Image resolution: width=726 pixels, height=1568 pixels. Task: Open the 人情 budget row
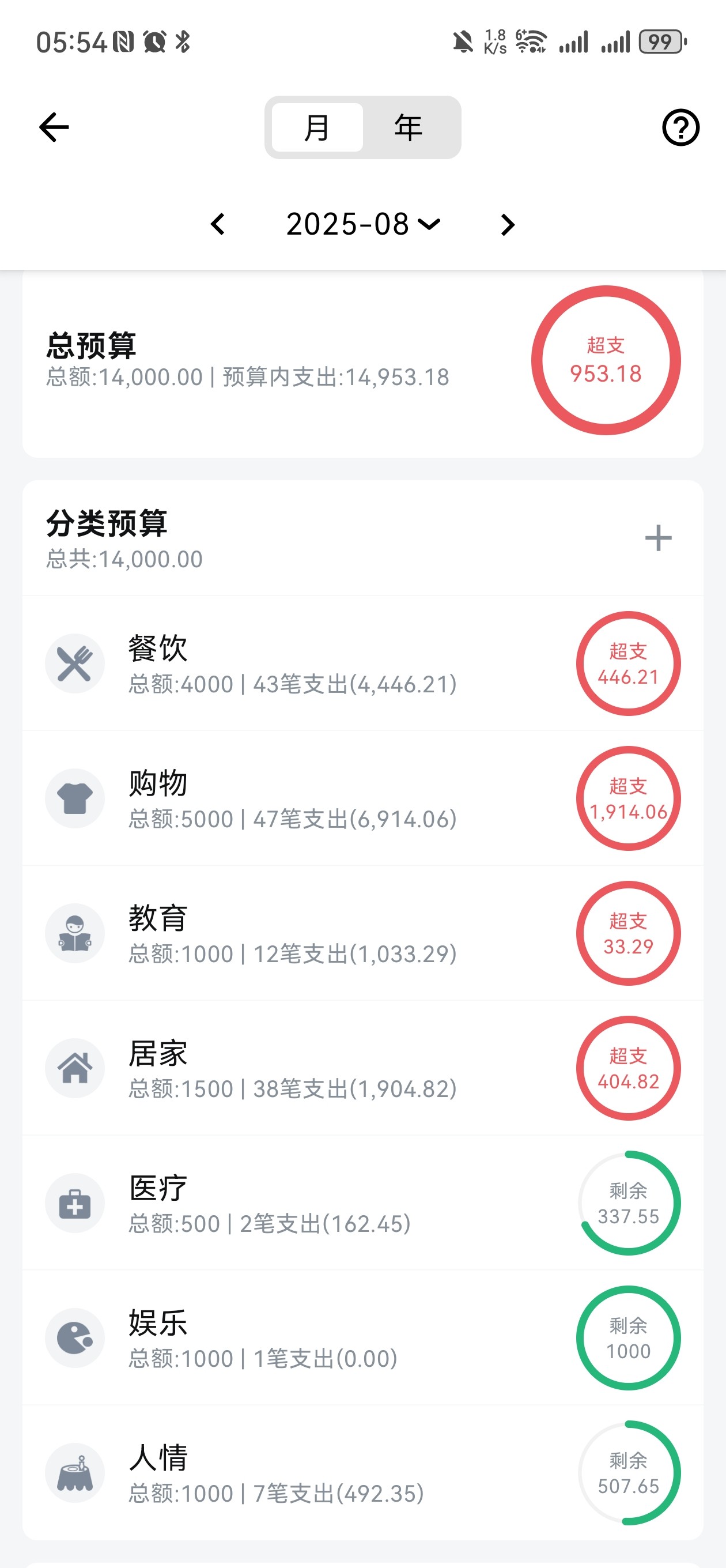(x=362, y=1472)
